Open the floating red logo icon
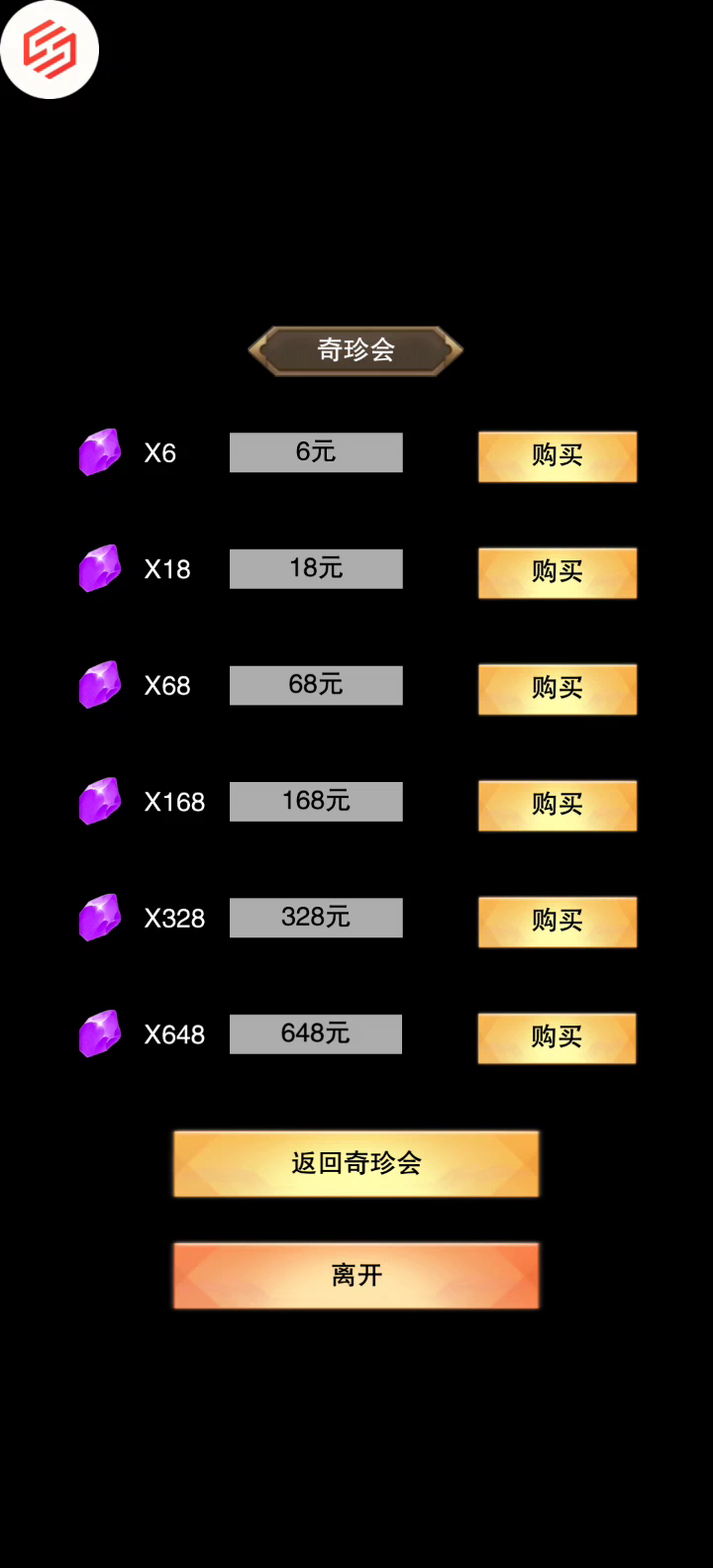The height and width of the screenshot is (1568, 713). coord(50,49)
